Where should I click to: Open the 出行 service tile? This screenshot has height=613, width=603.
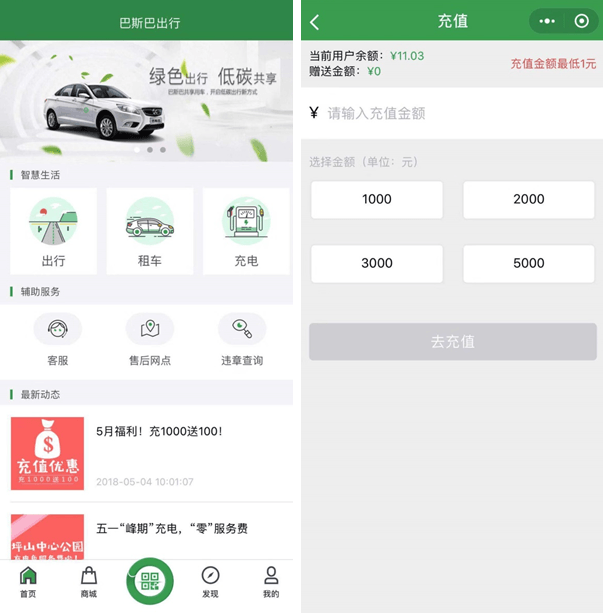pos(53,232)
